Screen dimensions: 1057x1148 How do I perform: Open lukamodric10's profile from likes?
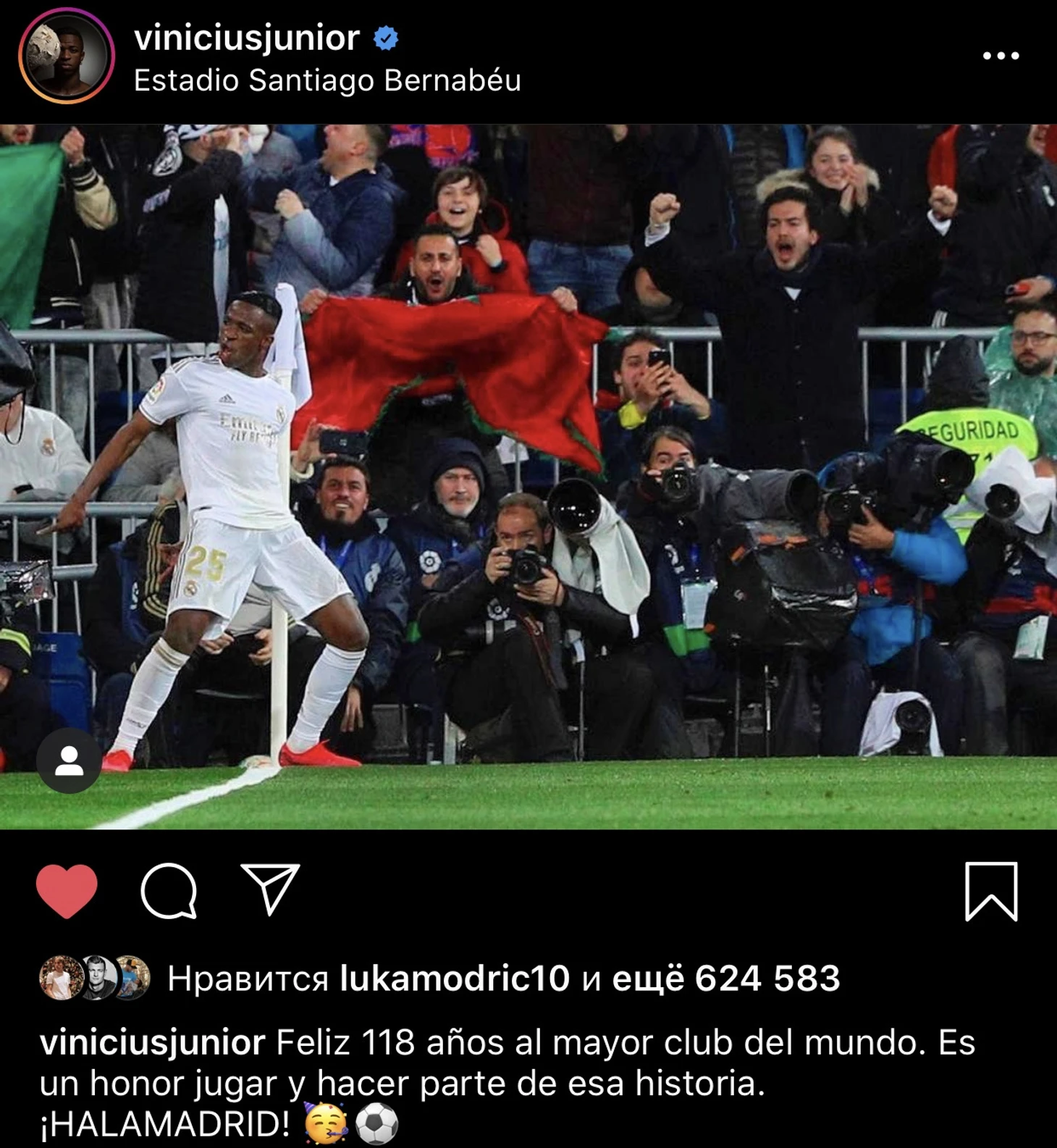[x=454, y=979]
